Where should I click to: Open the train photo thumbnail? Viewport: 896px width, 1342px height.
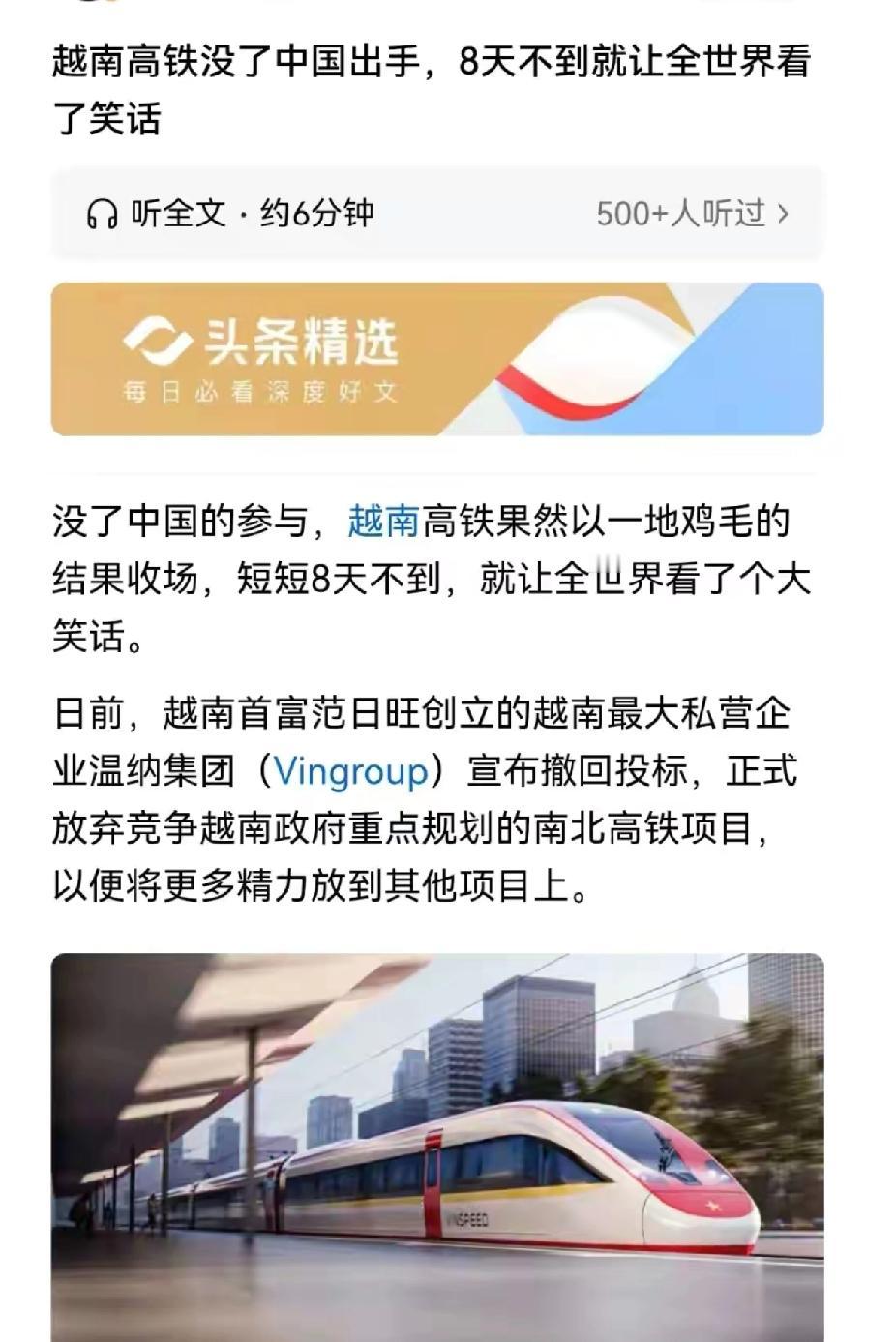[448, 1142]
